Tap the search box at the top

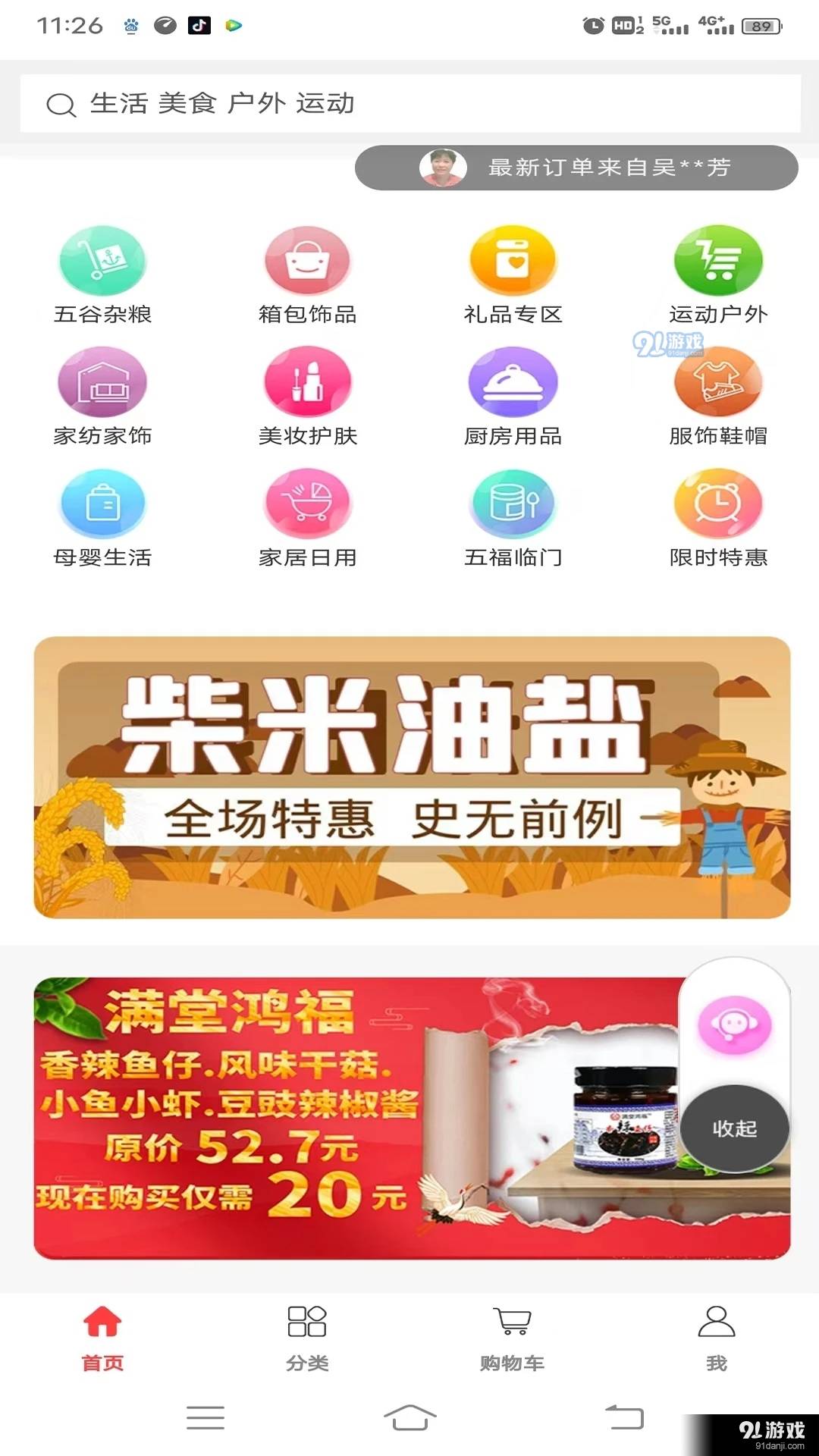409,103
